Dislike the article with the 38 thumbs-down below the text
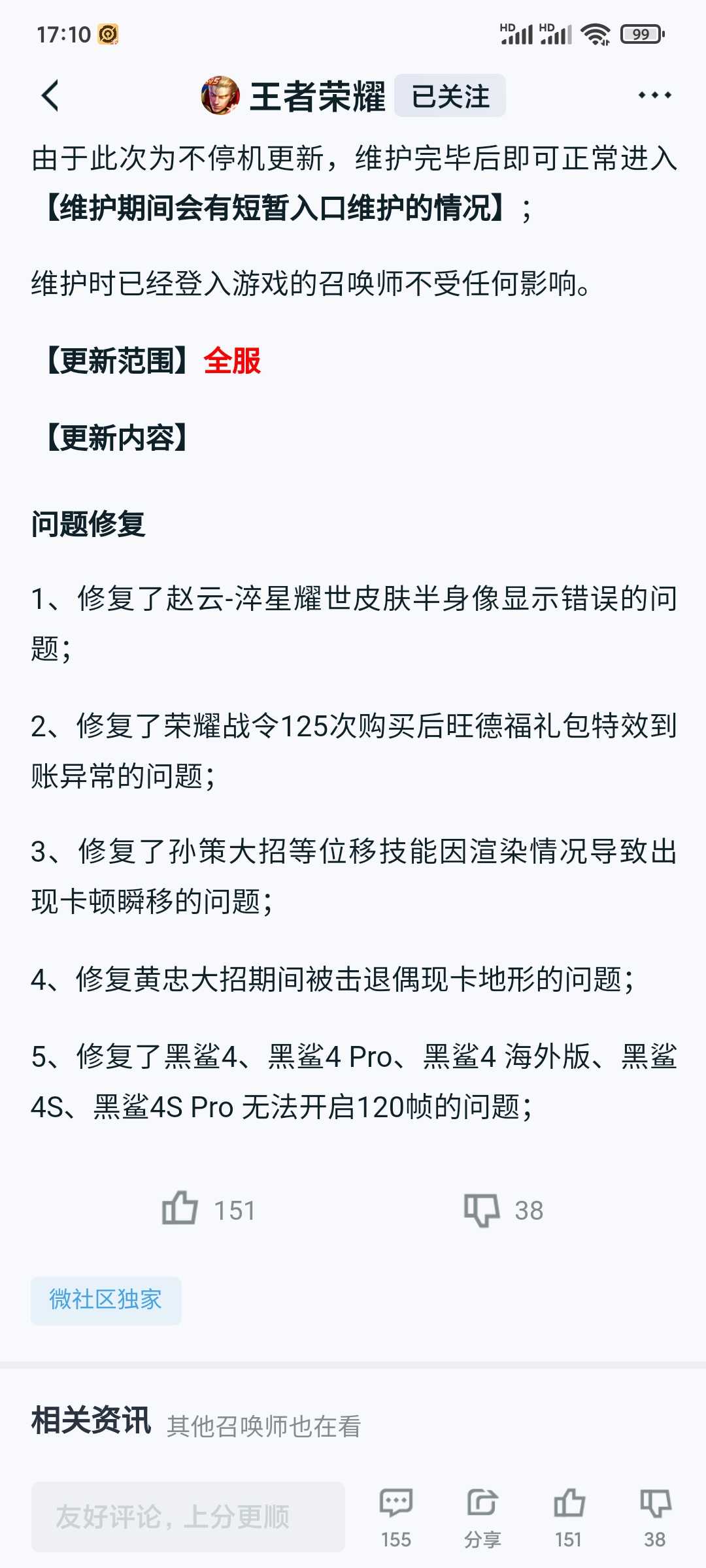 (503, 1209)
